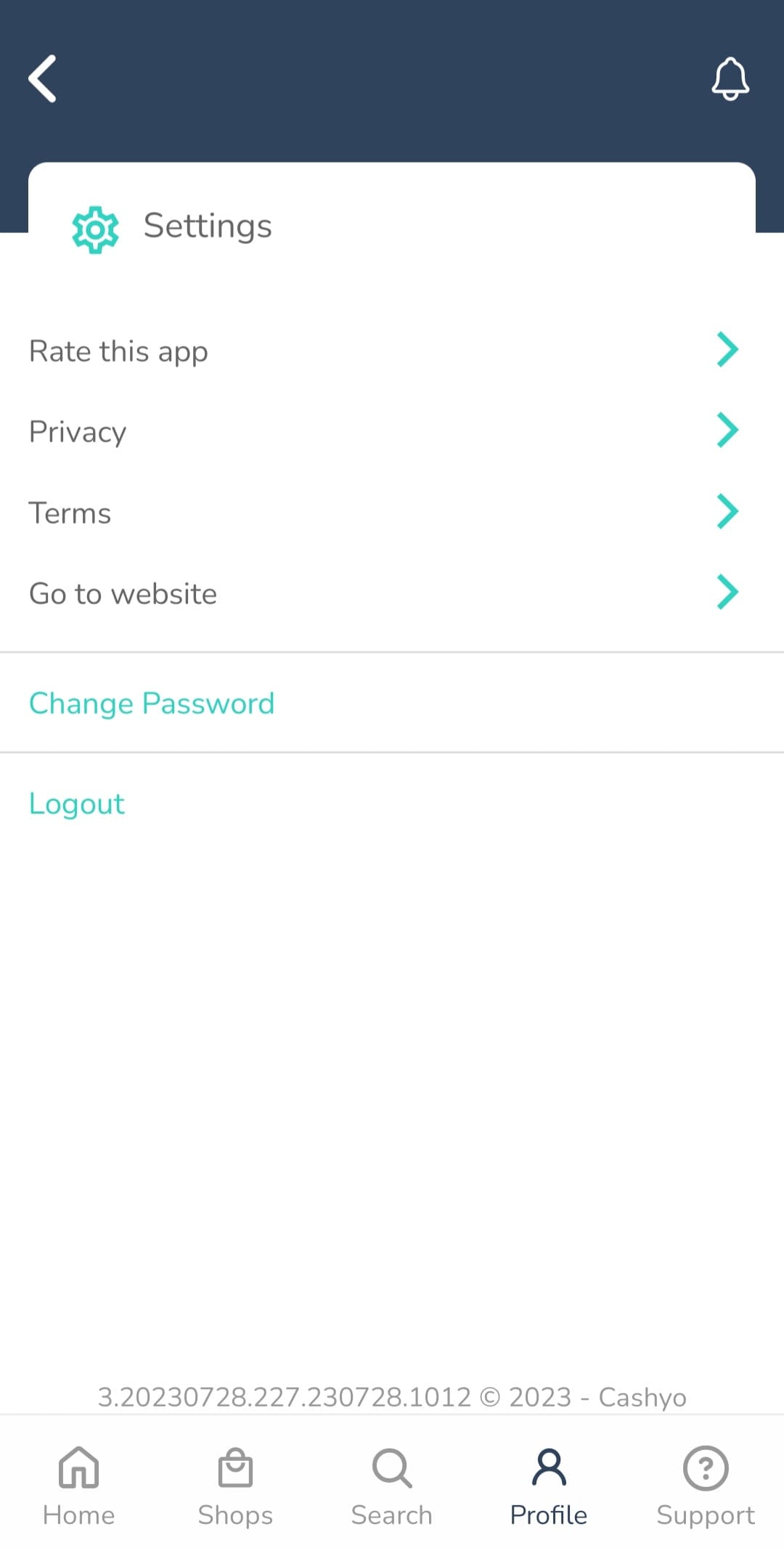784x1548 pixels.
Task: Switch to the Home tab
Action: [x=78, y=1486]
